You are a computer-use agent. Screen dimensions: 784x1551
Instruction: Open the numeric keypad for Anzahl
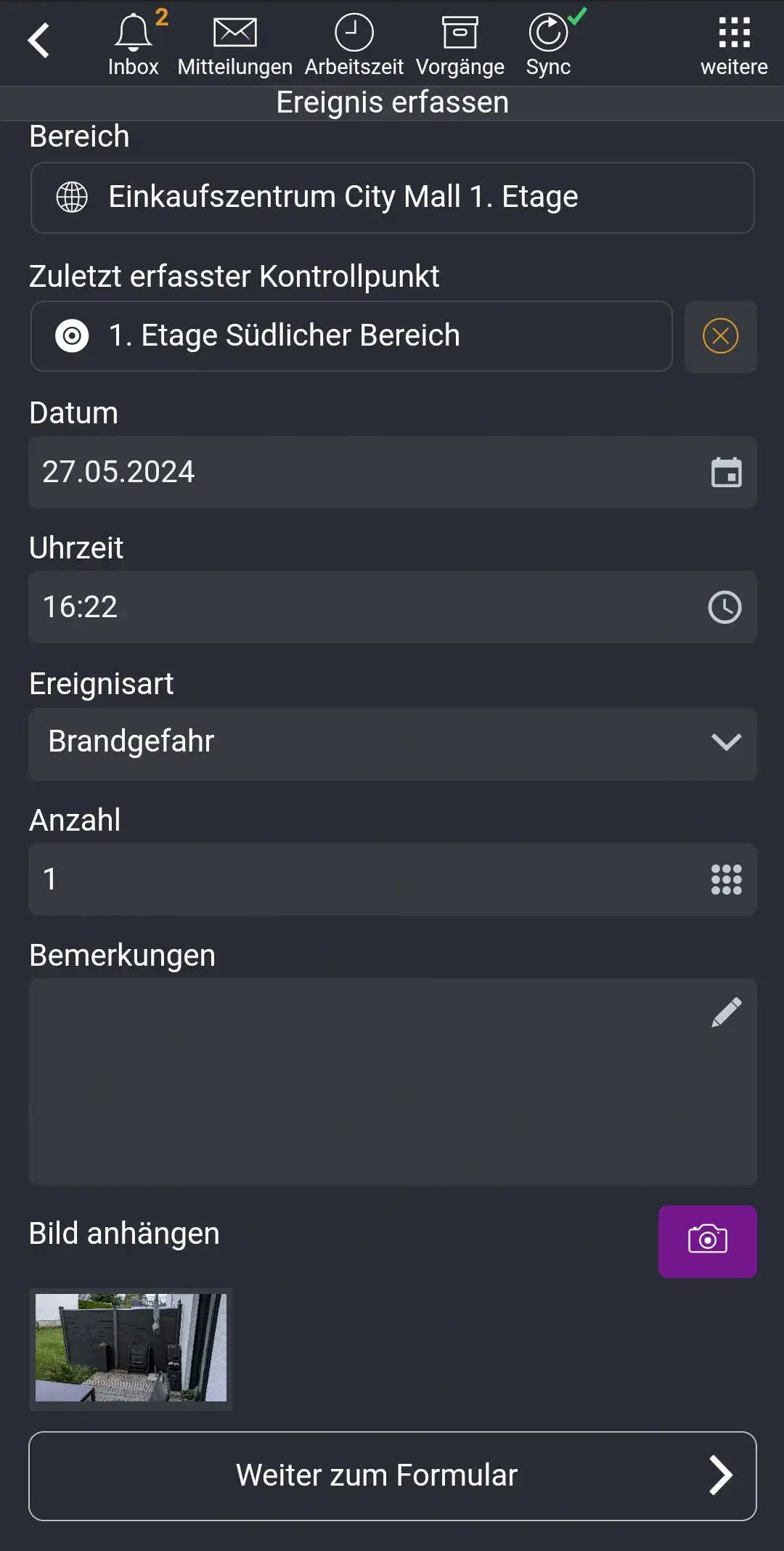pos(727,879)
